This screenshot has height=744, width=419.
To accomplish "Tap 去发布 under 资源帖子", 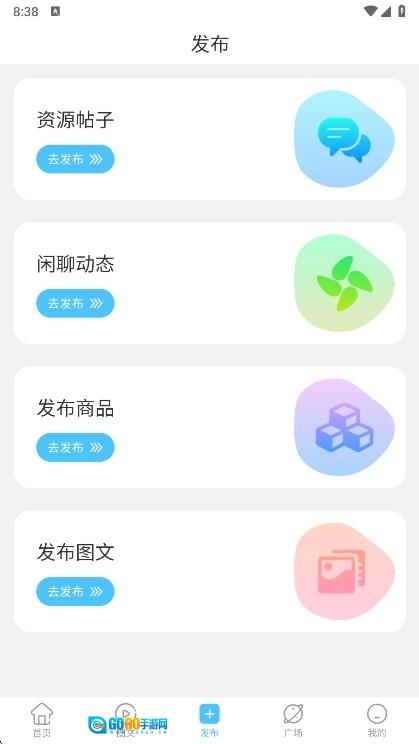I will click(x=75, y=159).
